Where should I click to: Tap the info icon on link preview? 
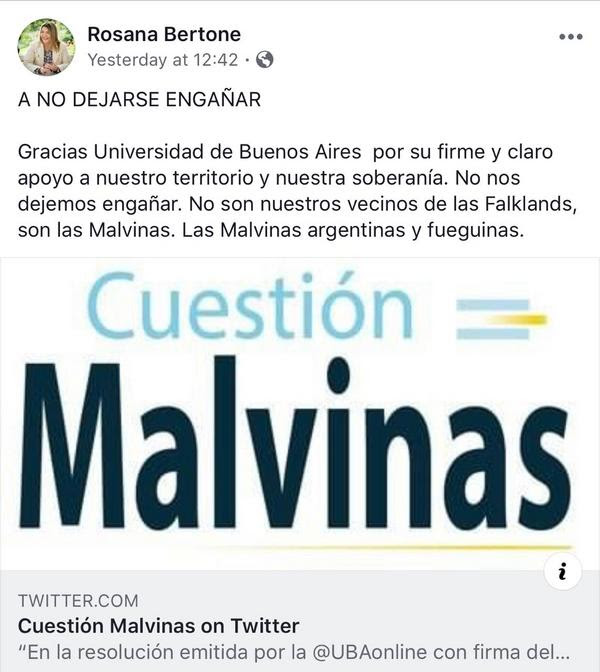[562, 571]
